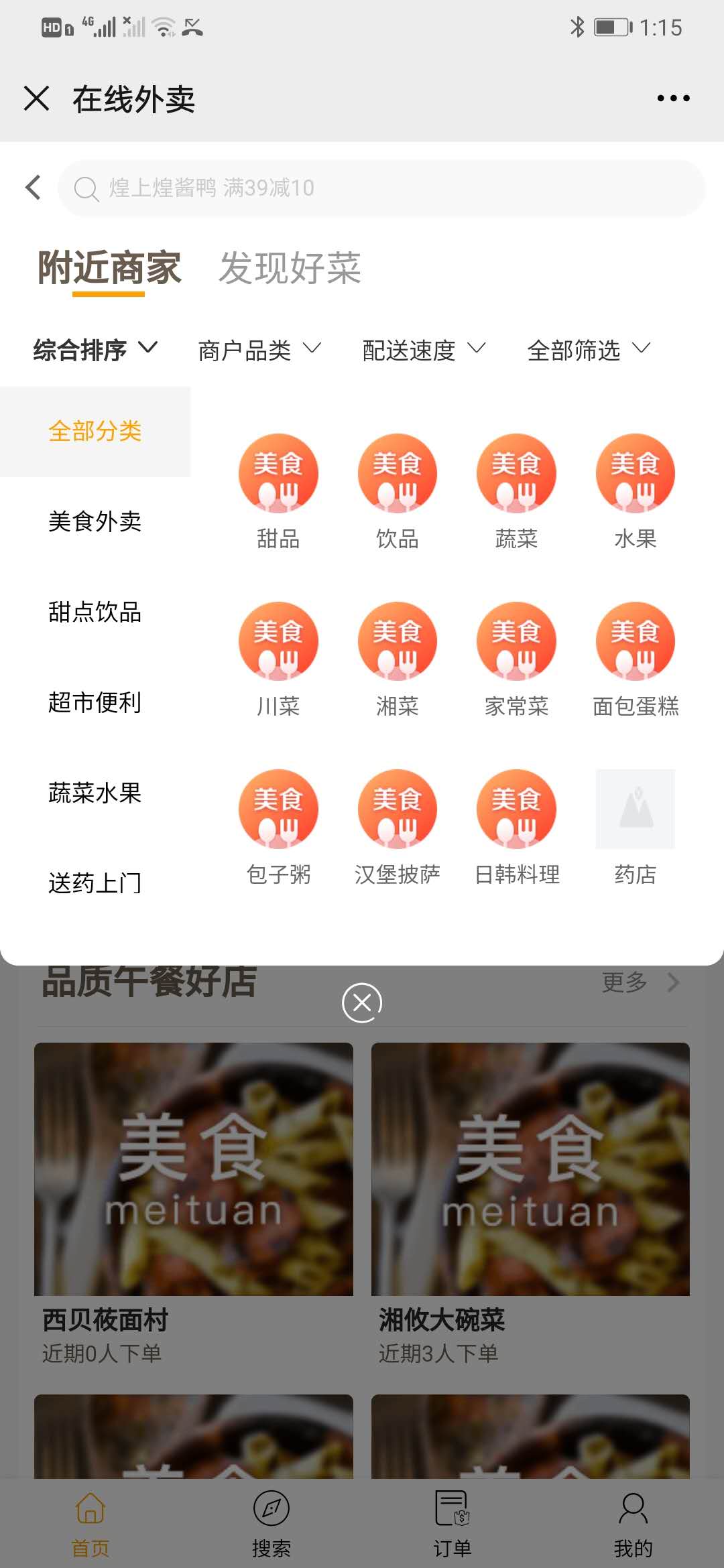724x1568 pixels.
Task: Open the 饮品 category icon
Action: tap(396, 473)
